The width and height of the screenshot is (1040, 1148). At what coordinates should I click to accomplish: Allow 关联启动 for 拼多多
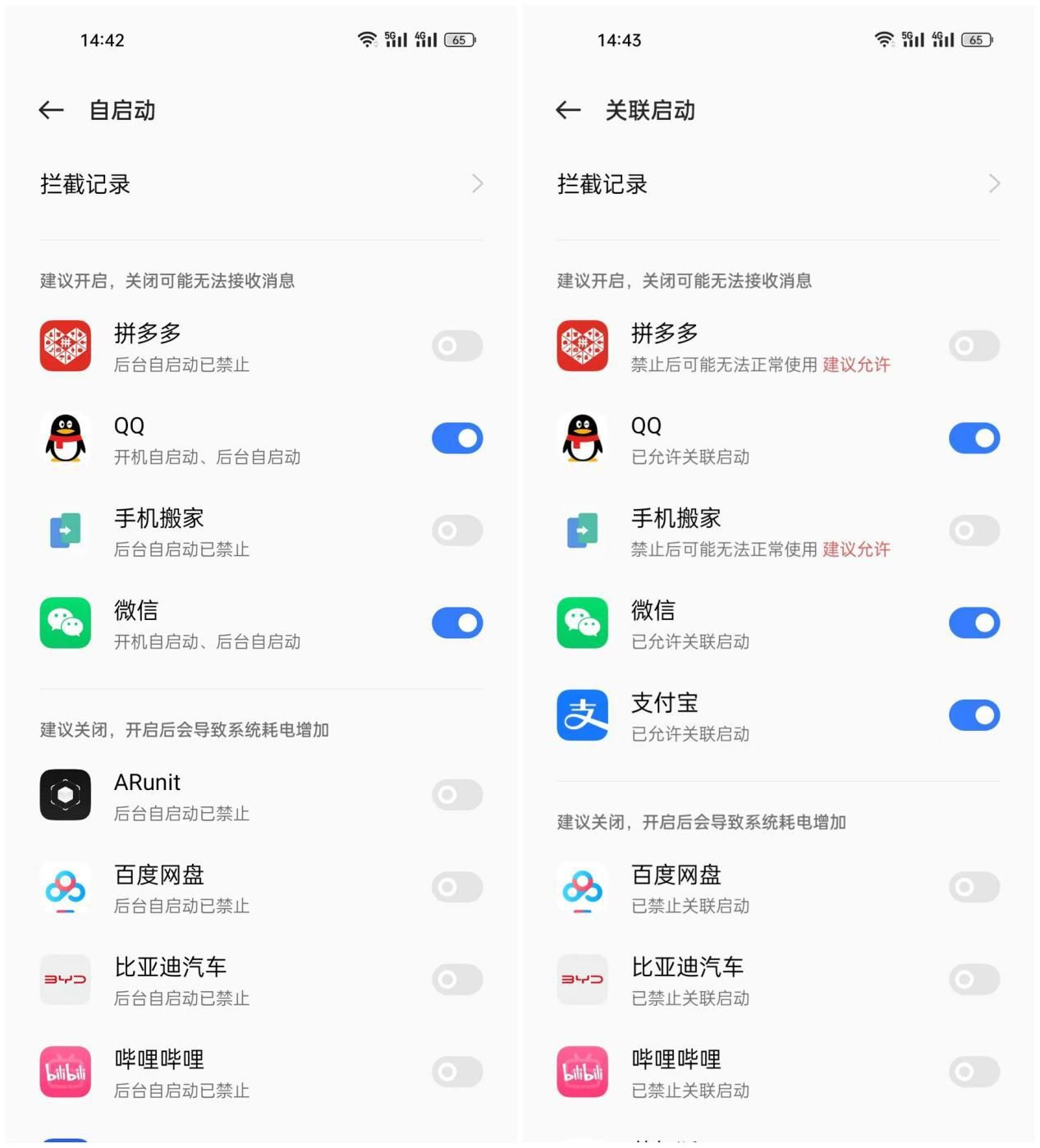974,346
